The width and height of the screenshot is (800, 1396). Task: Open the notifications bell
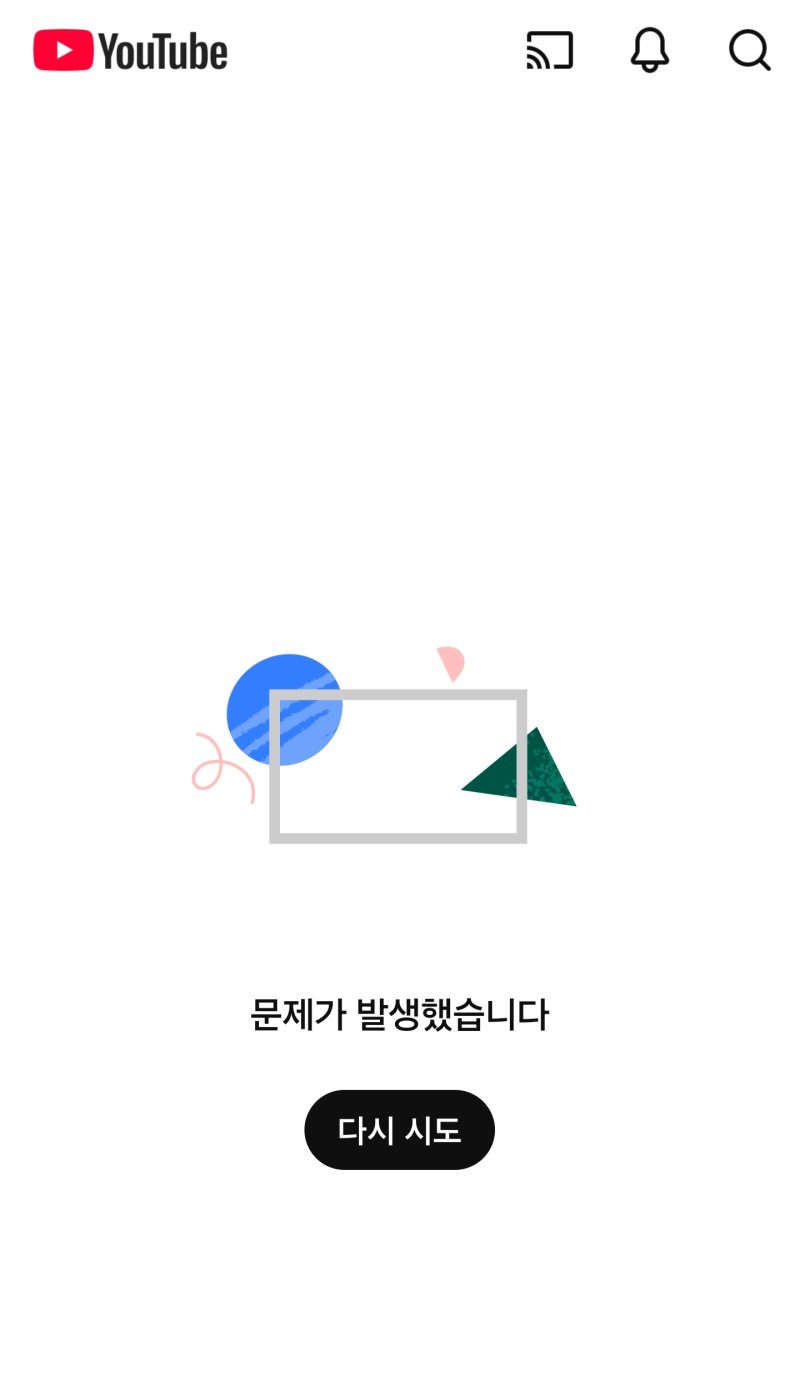(x=650, y=50)
